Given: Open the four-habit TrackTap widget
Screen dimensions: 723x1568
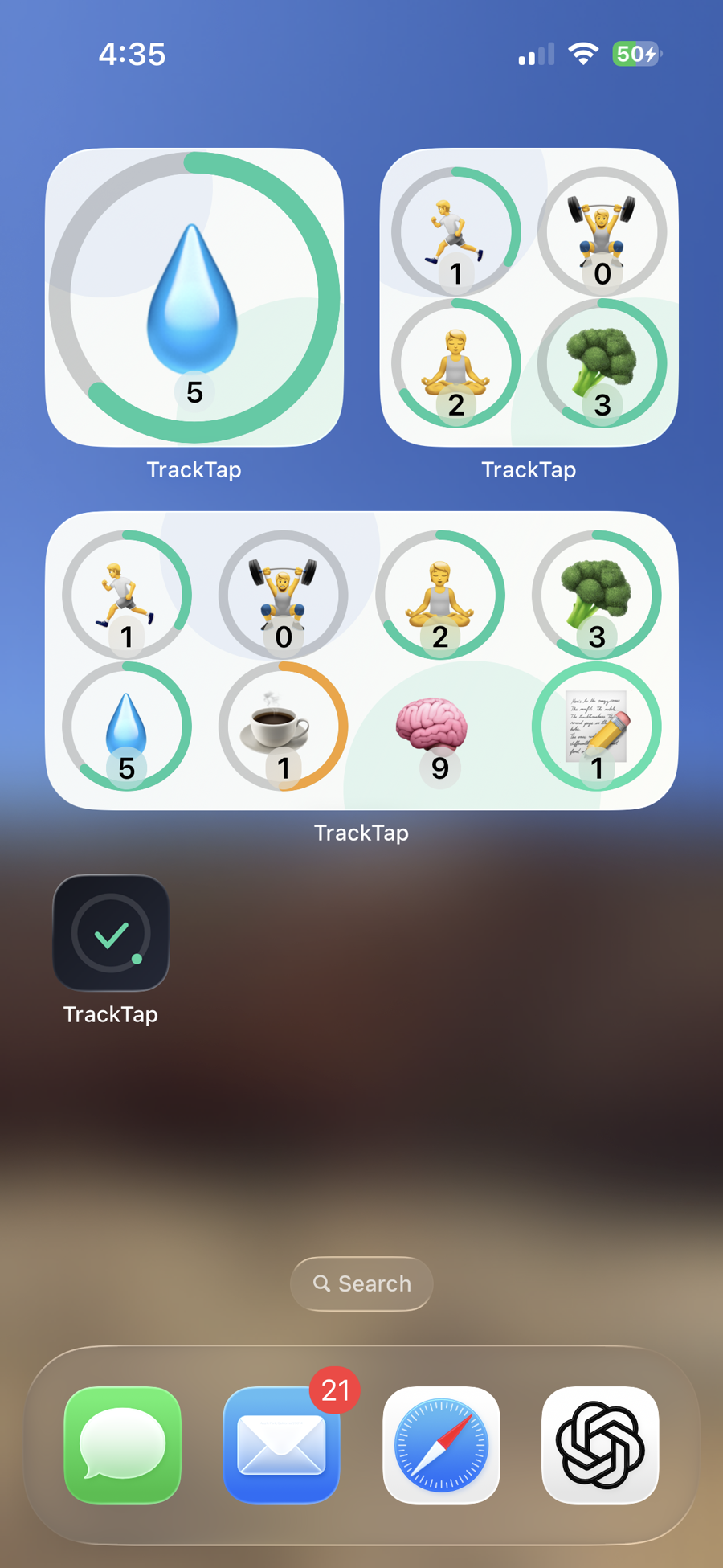Looking at the screenshot, I should tap(529, 297).
